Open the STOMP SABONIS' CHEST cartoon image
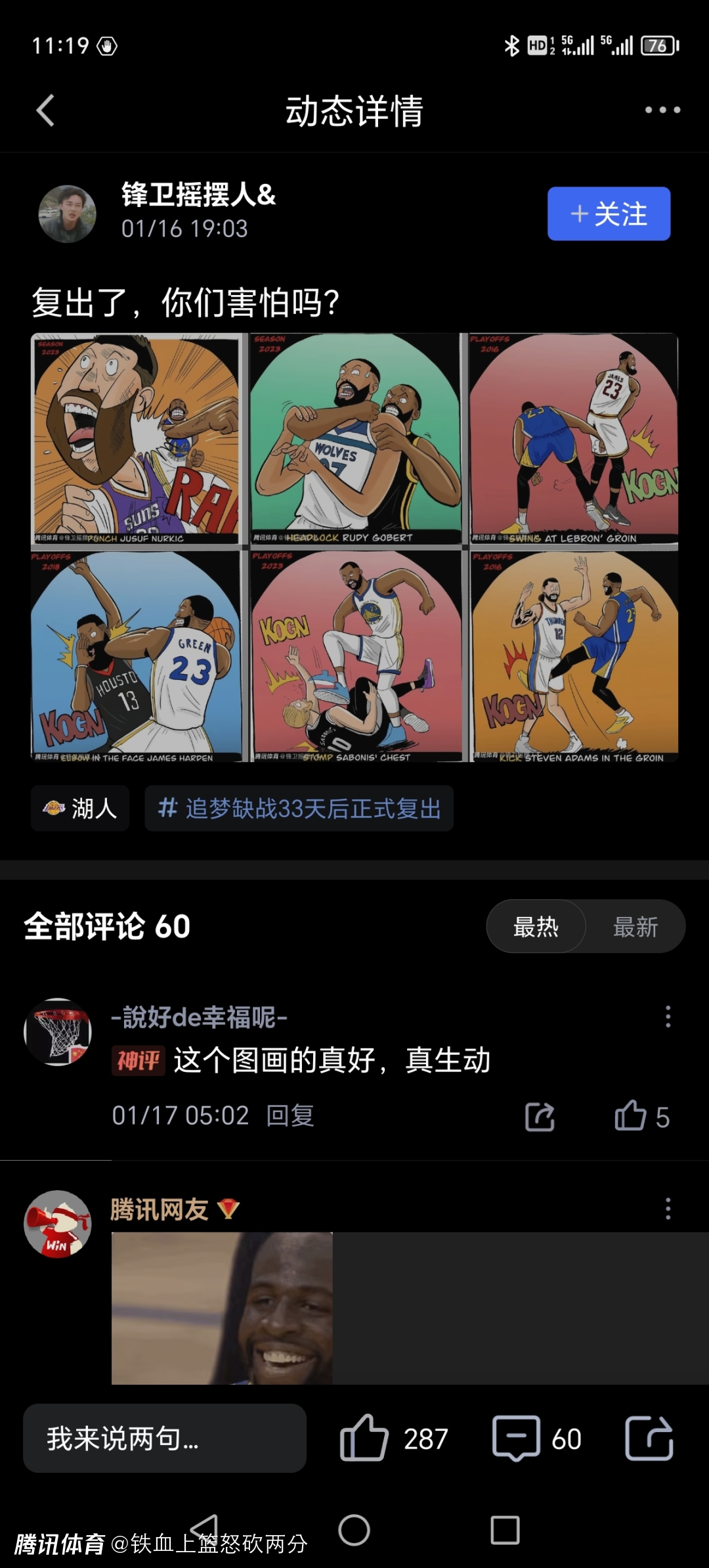 (355, 656)
